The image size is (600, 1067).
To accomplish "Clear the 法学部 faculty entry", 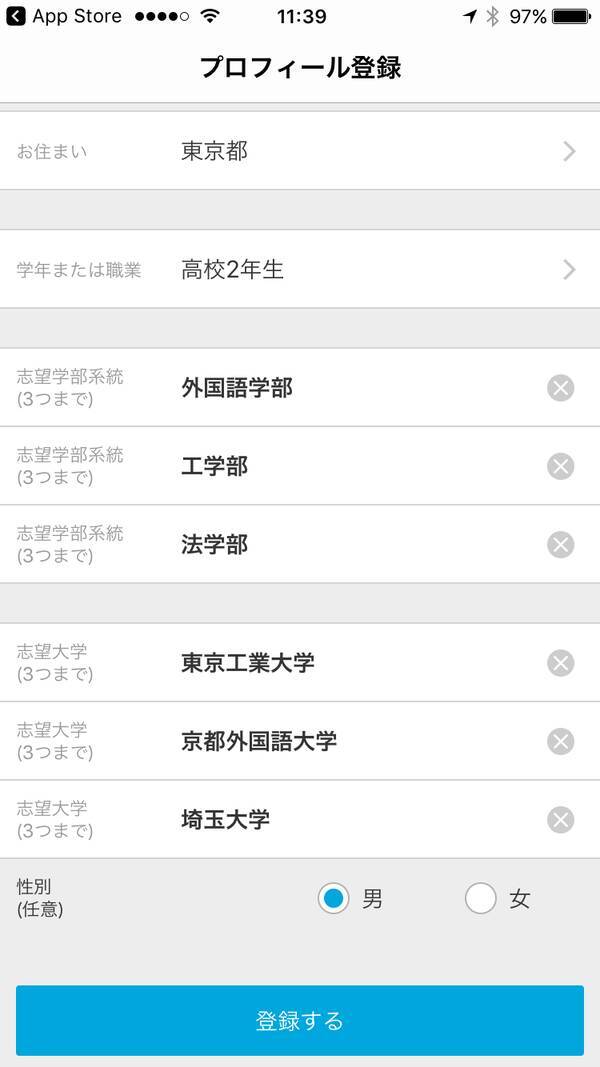I will pos(561,545).
